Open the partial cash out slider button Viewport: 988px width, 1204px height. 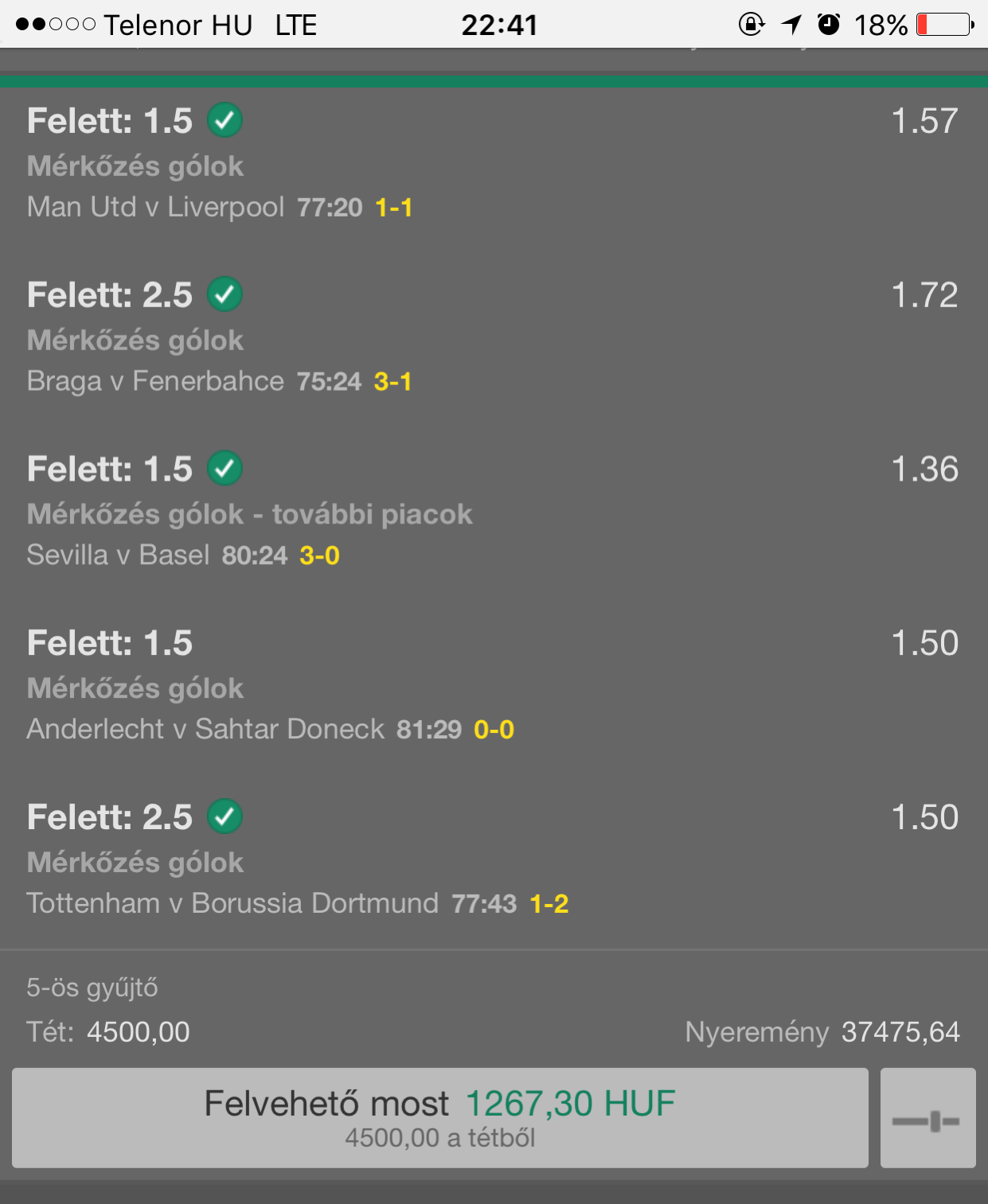point(927,1118)
